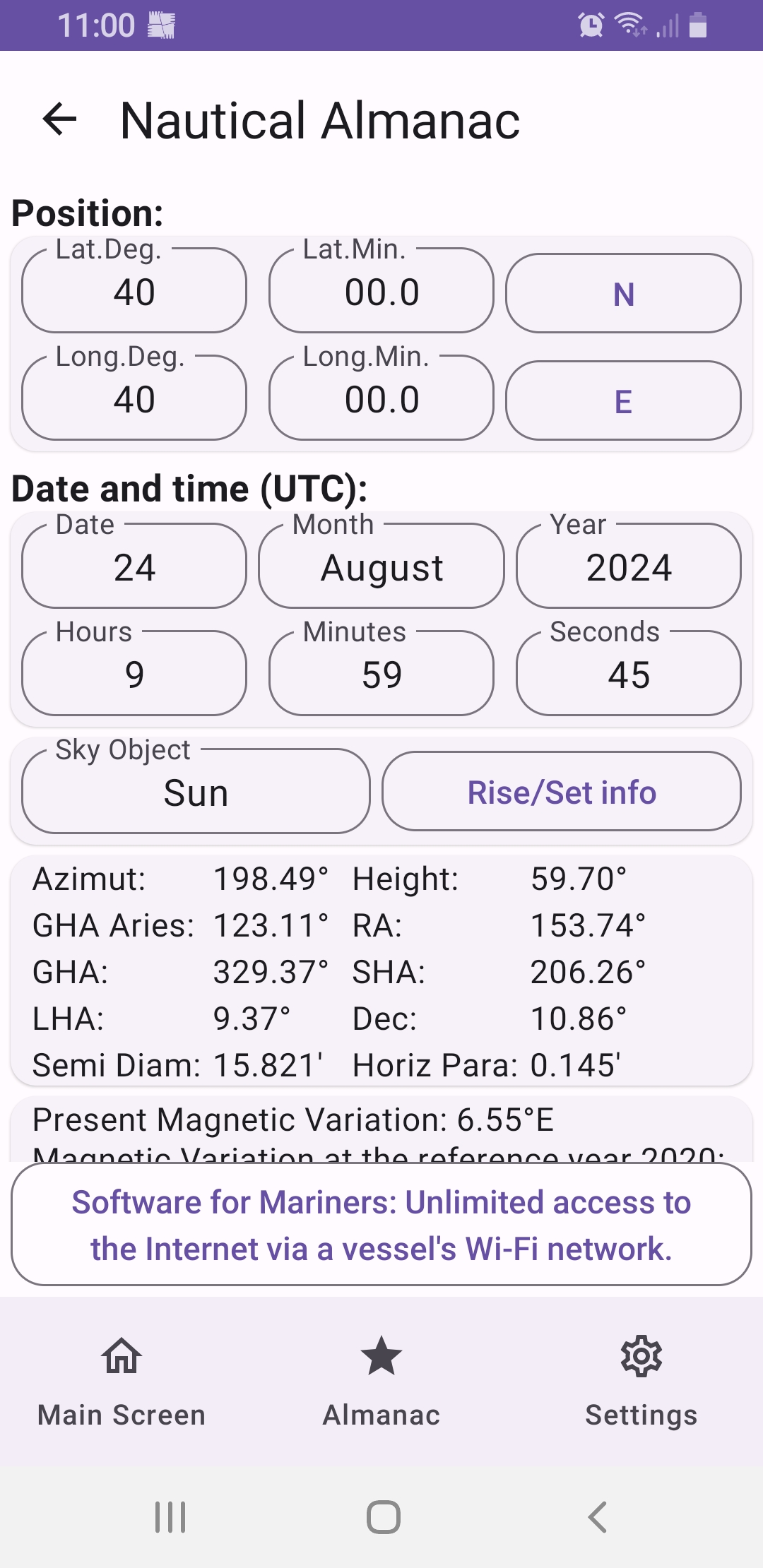Change the Seconds field
Image resolution: width=763 pixels, height=1568 pixels.
pos(629,675)
